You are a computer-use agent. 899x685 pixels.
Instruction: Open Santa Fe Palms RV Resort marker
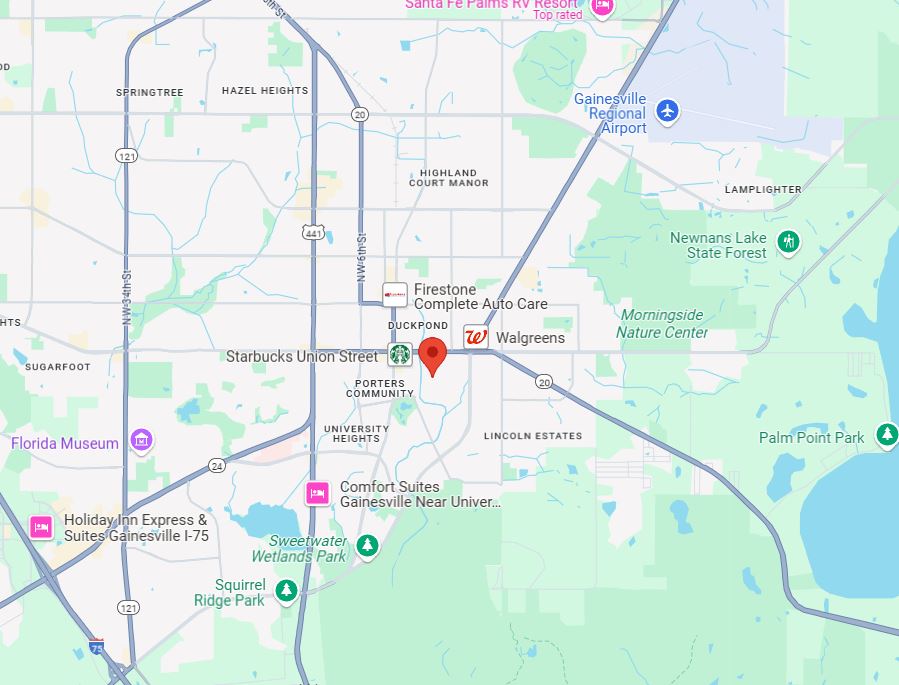[601, 7]
